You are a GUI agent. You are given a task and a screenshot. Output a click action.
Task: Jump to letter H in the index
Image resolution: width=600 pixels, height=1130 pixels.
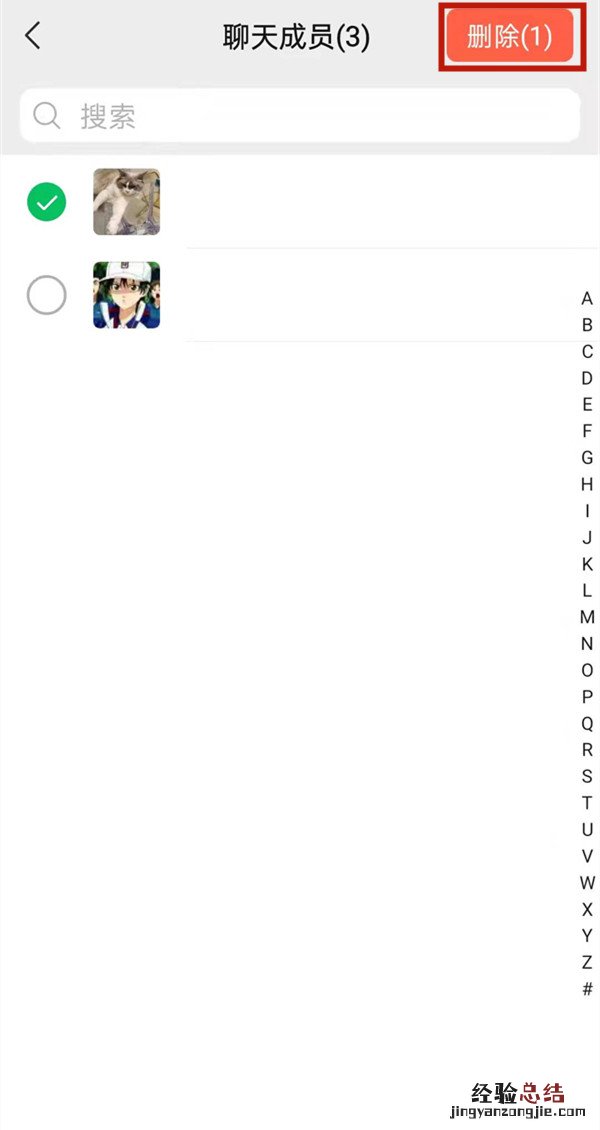coord(587,484)
